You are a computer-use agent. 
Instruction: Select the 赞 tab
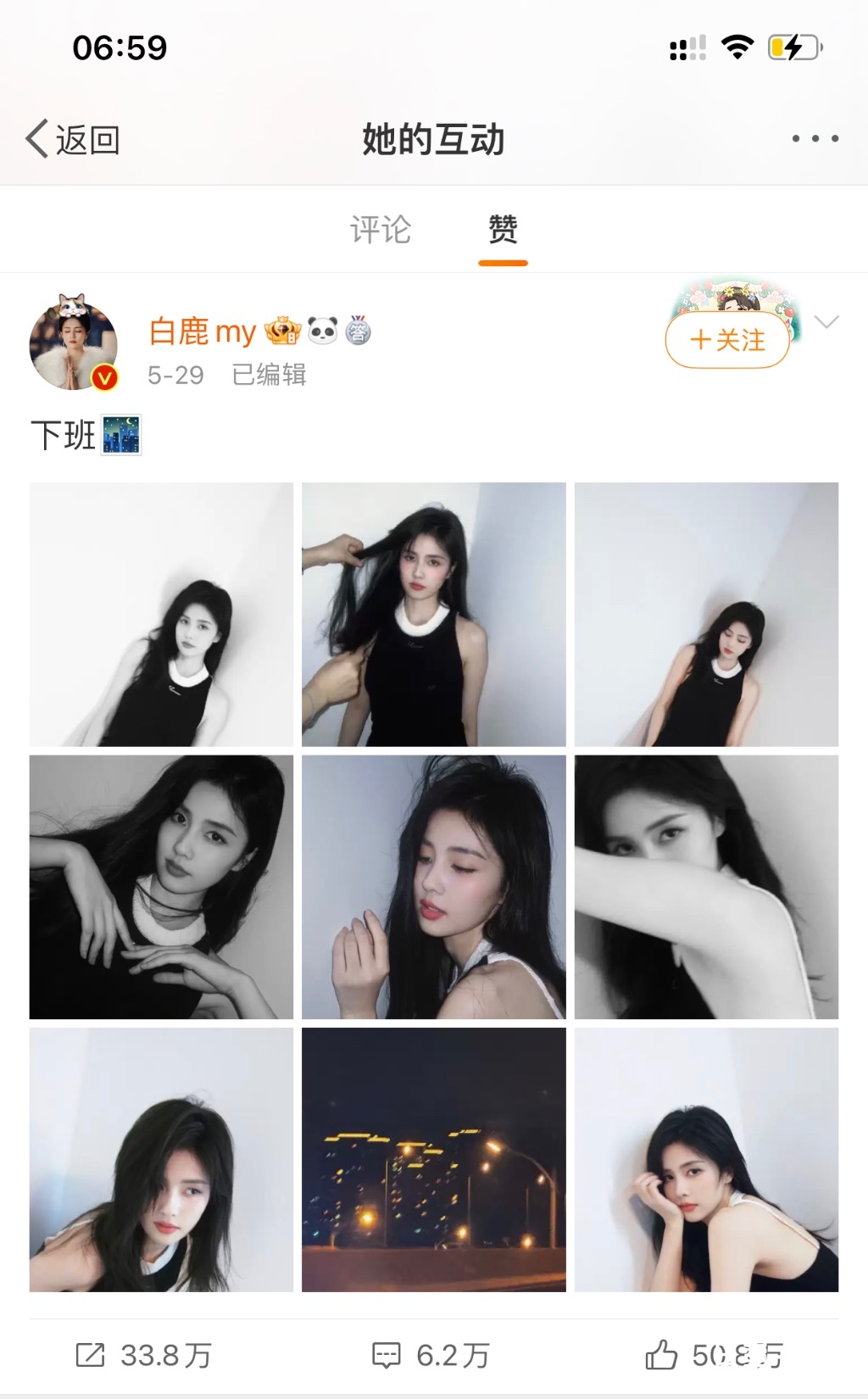tap(501, 229)
